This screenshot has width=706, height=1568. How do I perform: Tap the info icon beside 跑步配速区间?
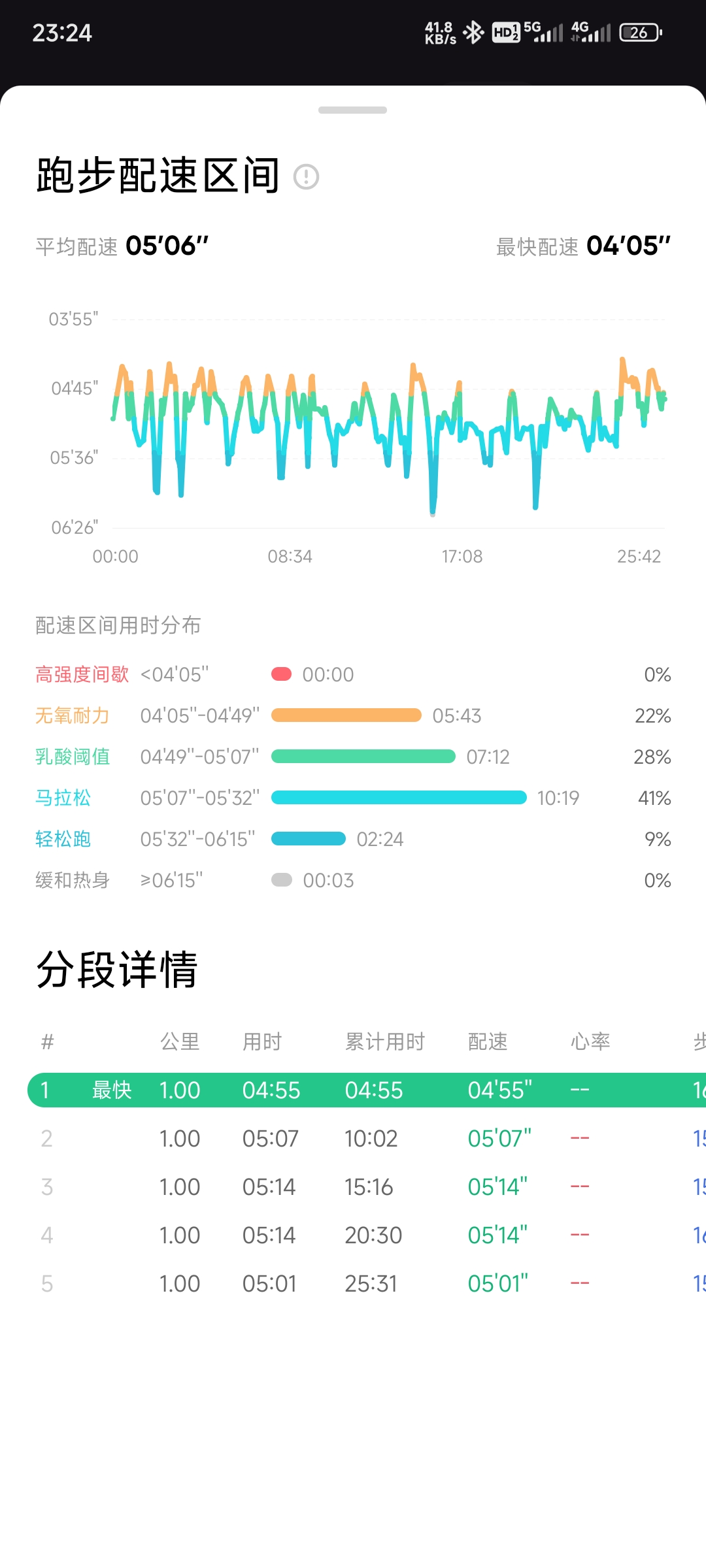click(x=306, y=177)
